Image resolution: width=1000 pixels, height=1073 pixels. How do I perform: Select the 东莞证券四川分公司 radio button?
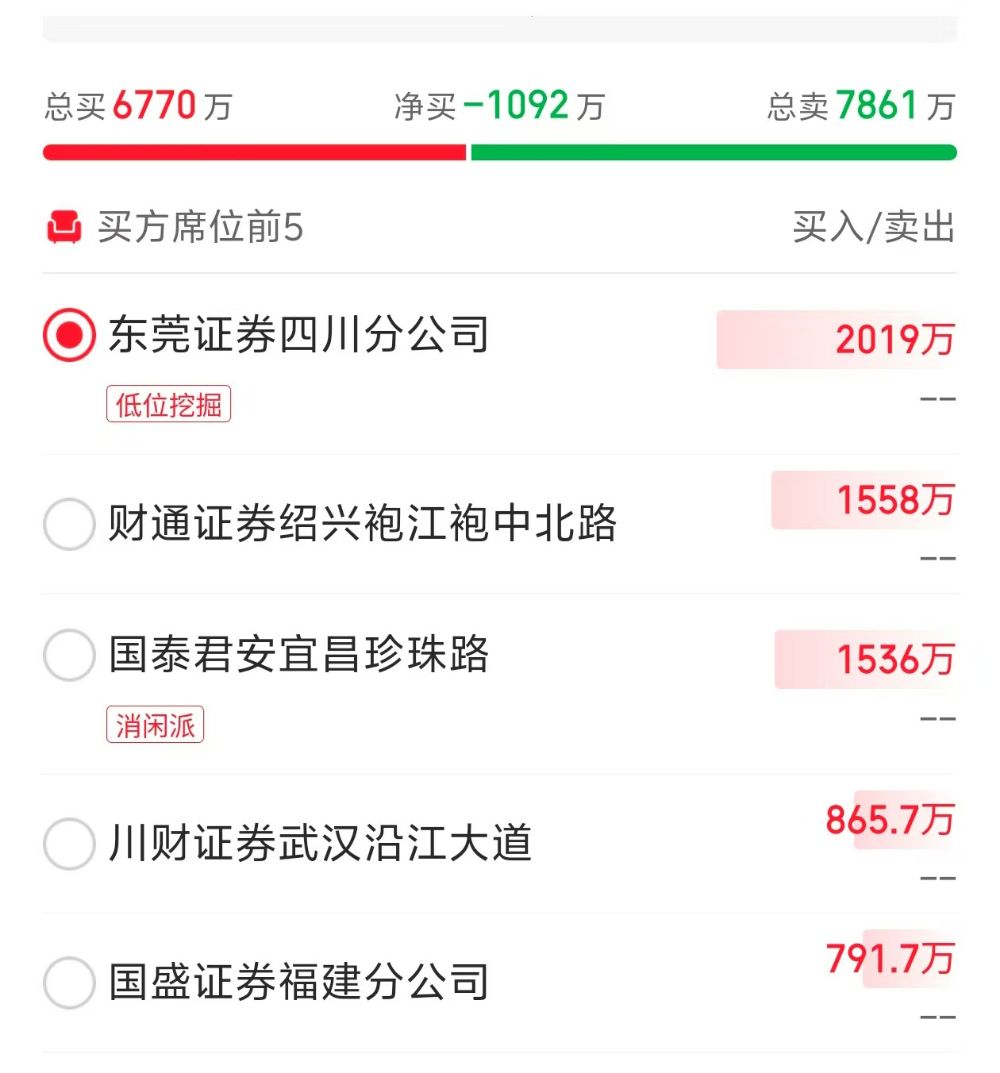pos(69,336)
